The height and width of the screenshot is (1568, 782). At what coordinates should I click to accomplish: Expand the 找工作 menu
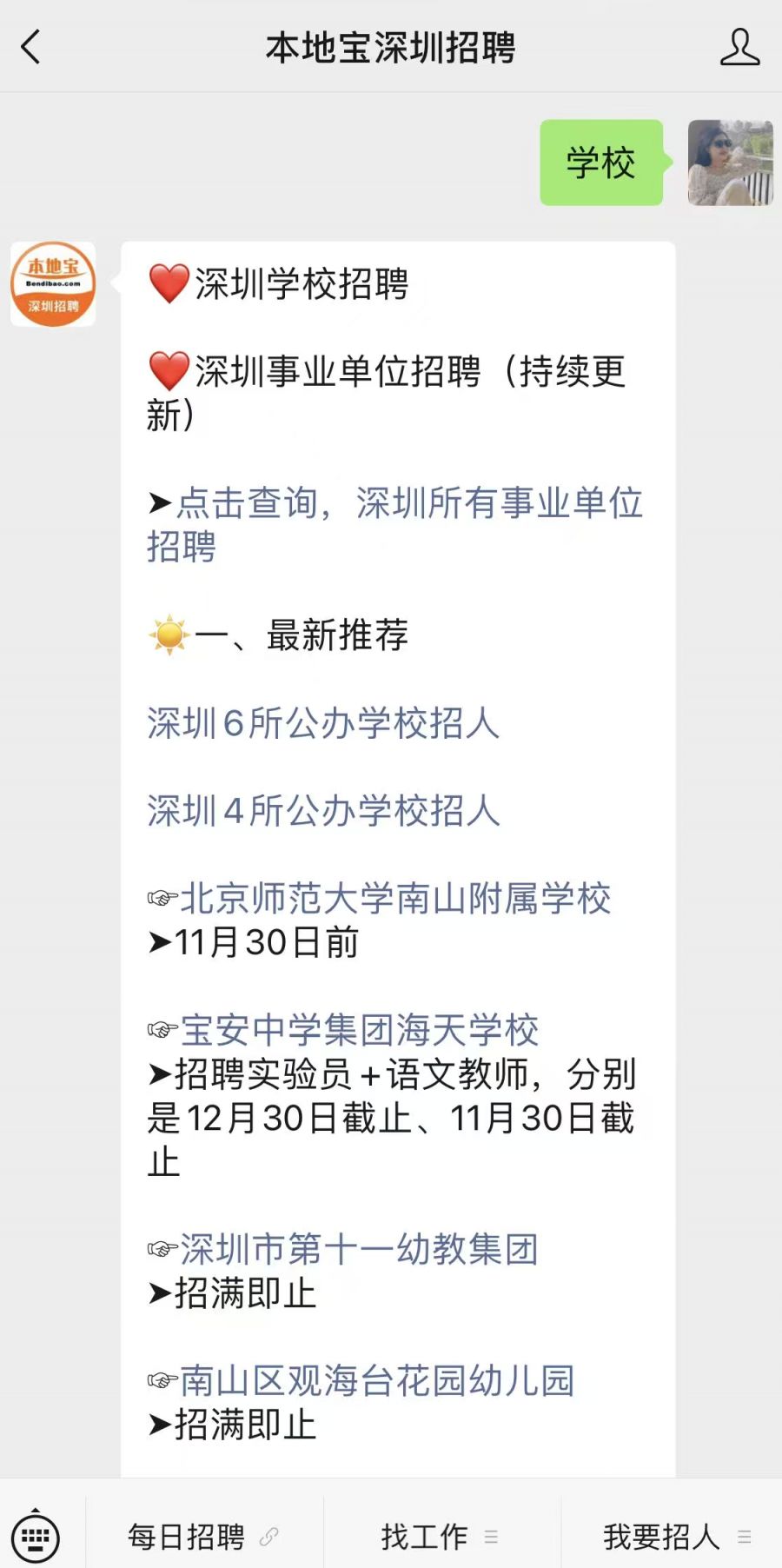pyautogui.click(x=439, y=1537)
